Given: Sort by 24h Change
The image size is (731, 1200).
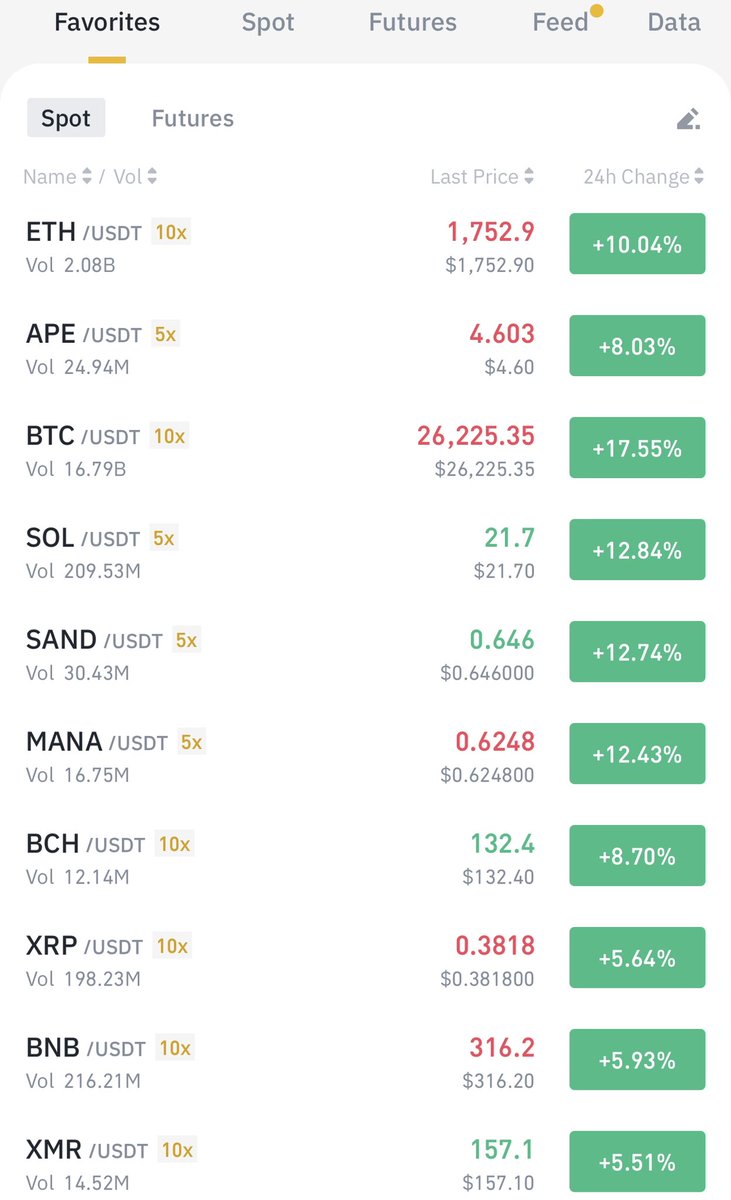Looking at the screenshot, I should (x=644, y=177).
